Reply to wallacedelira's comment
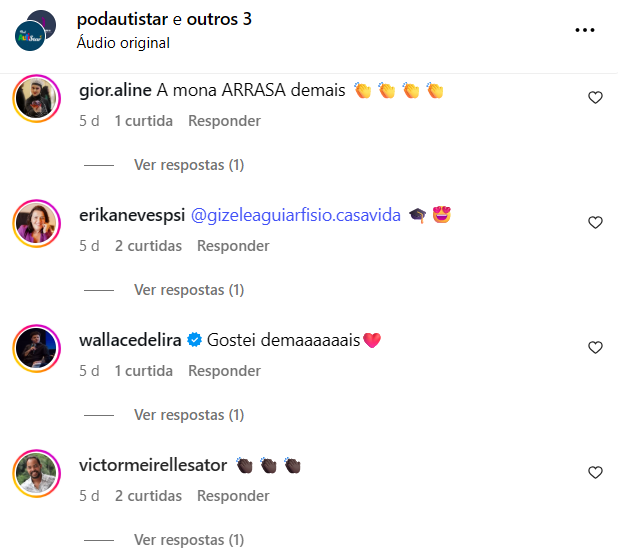This screenshot has height=557, width=618. [224, 371]
